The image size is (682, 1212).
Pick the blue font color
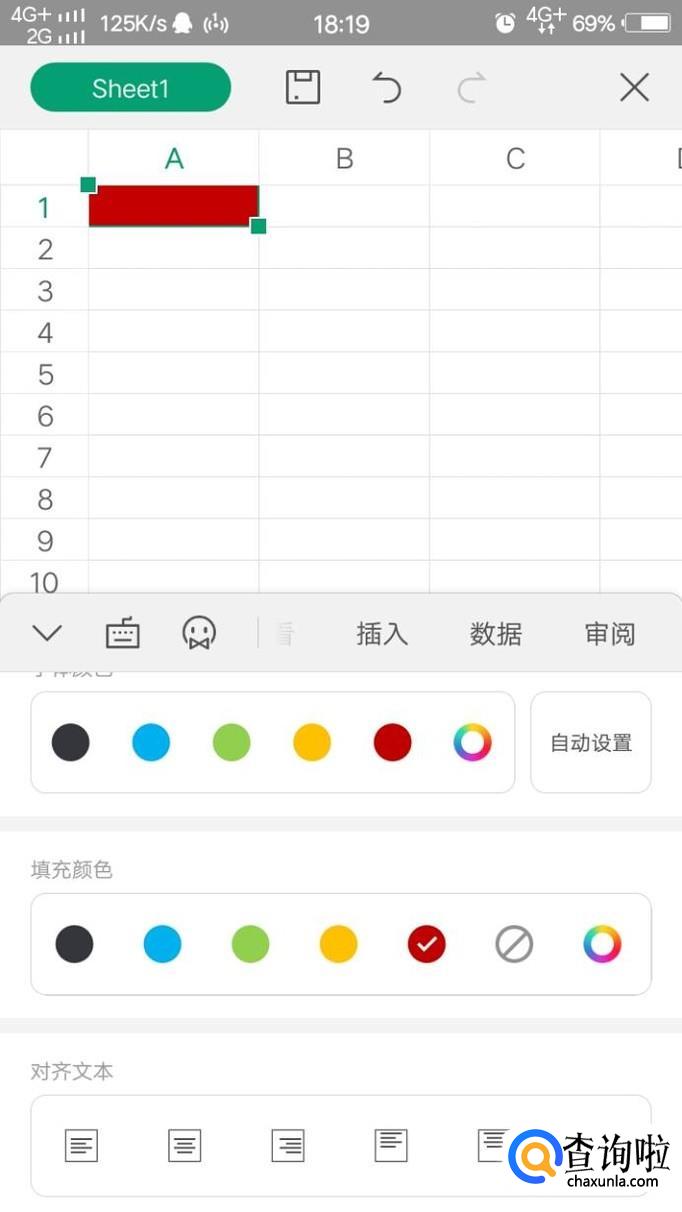151,743
